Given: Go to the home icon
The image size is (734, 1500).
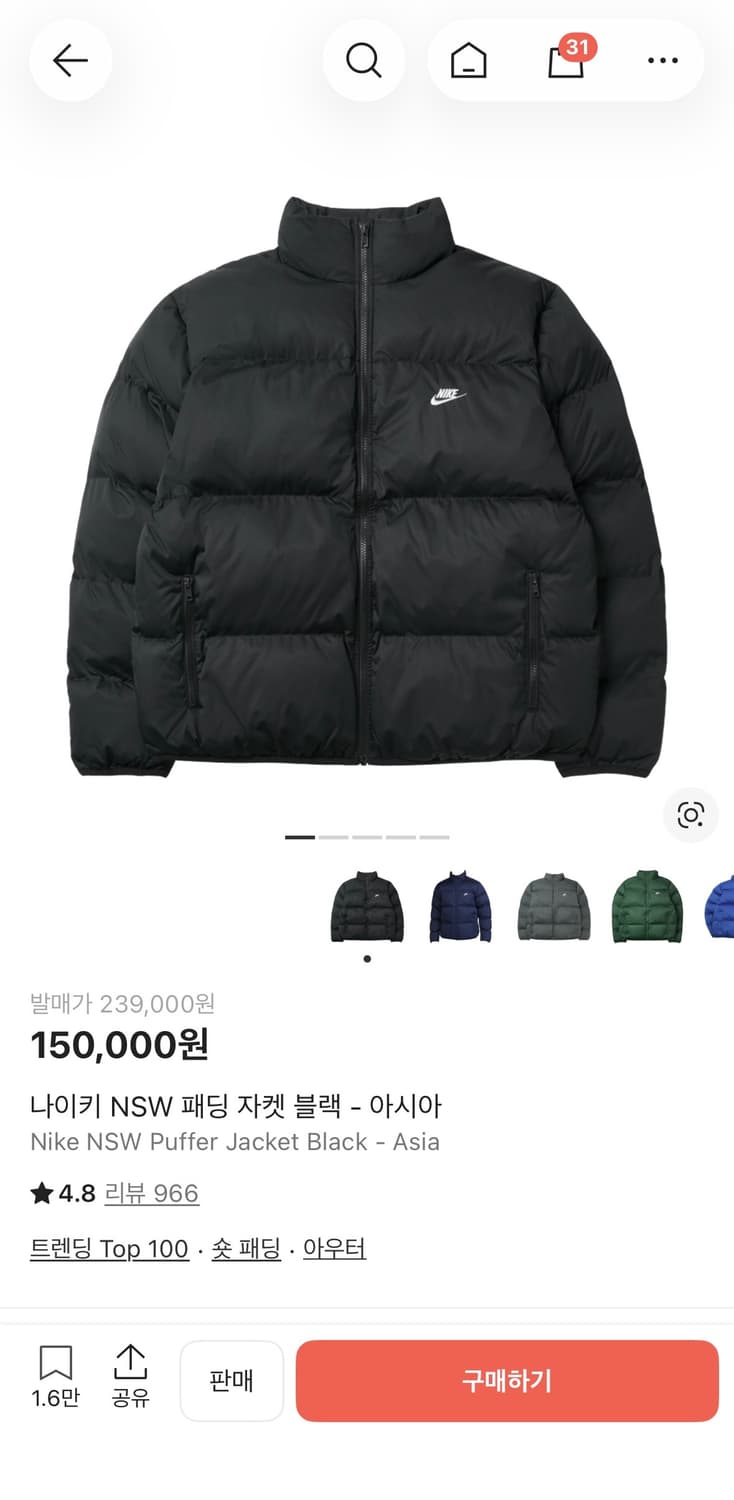Looking at the screenshot, I should pos(469,60).
